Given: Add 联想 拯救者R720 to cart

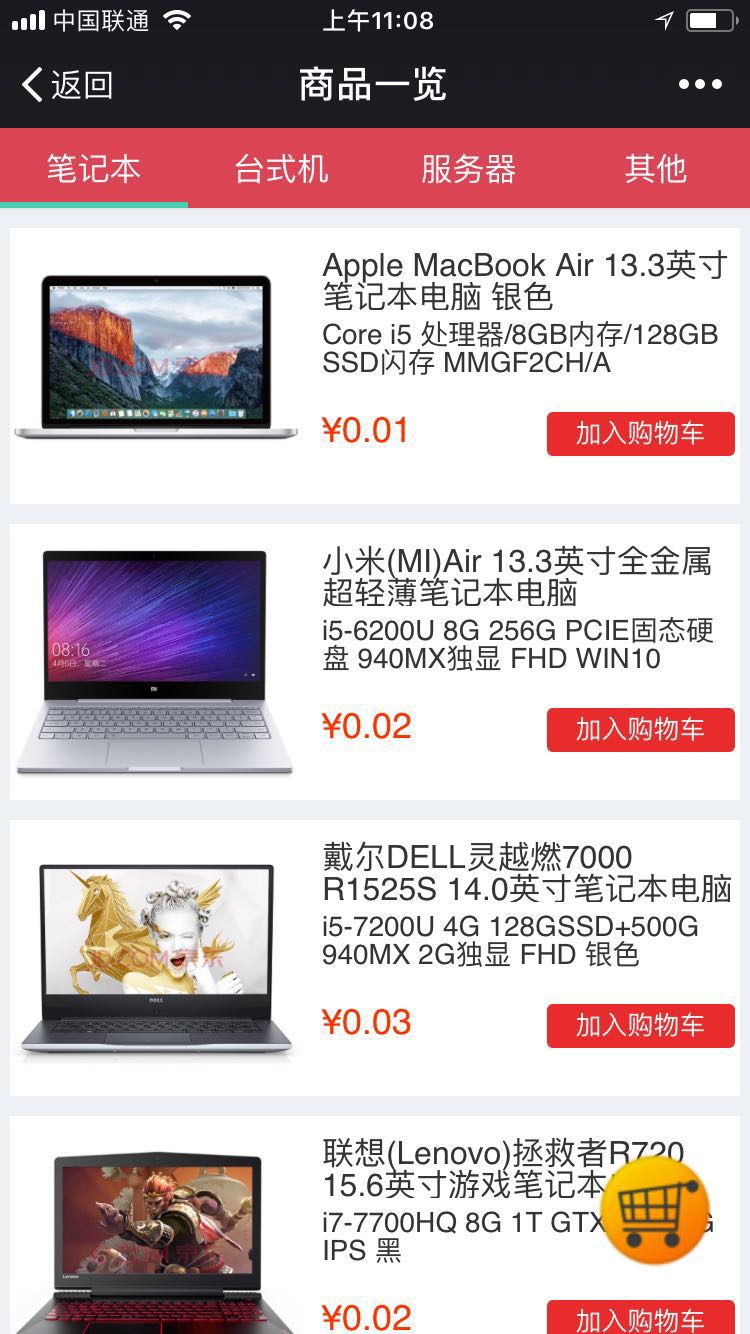Looking at the screenshot, I should (640, 1318).
